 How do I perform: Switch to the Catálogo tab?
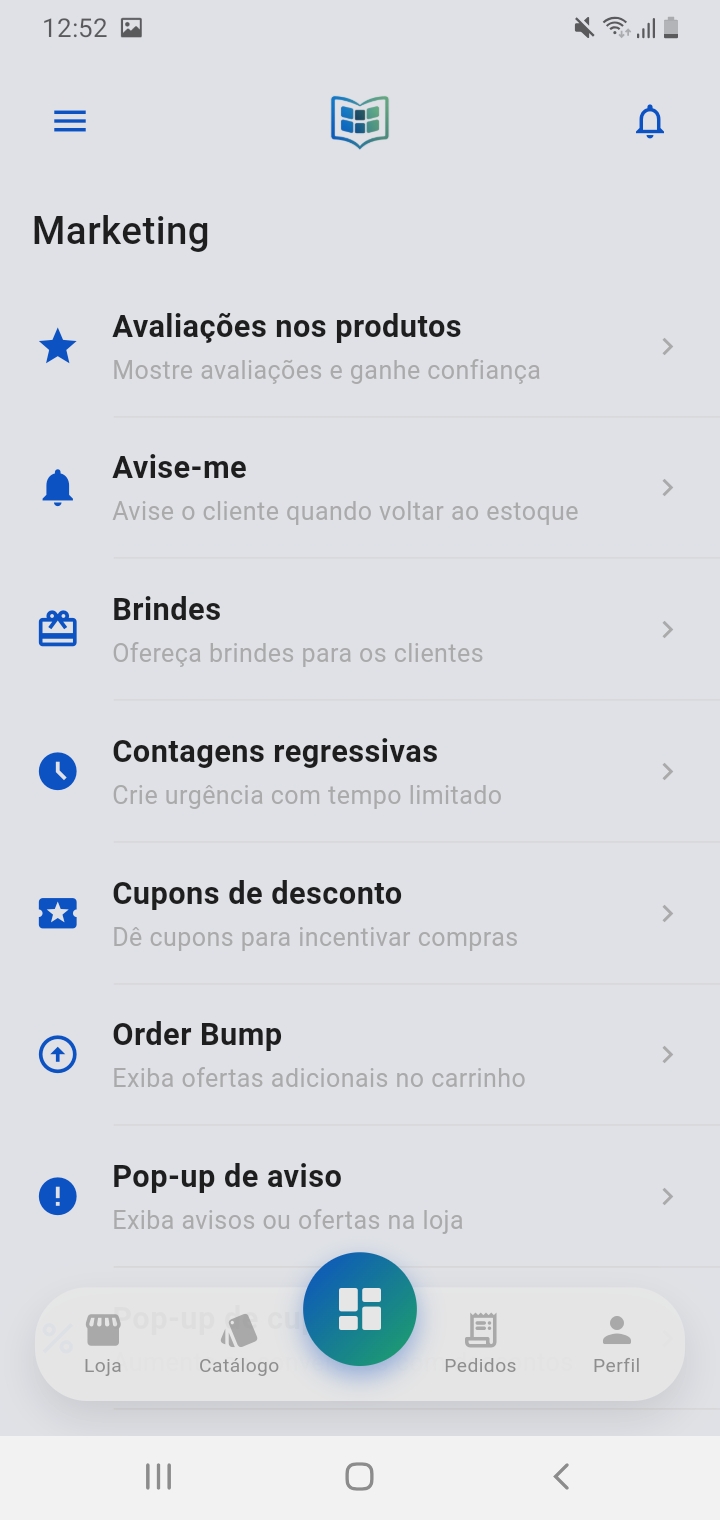point(239,1344)
